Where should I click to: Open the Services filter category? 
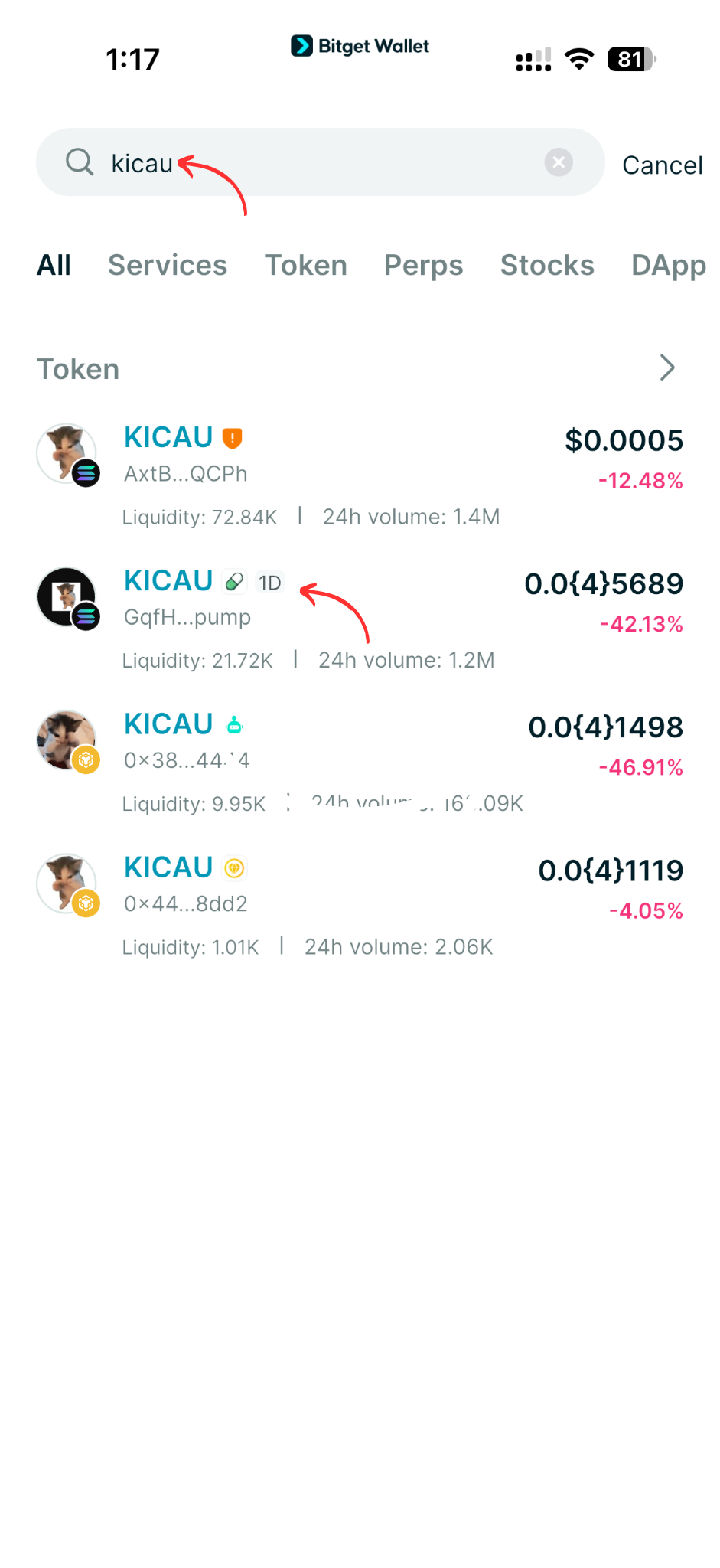(x=168, y=265)
